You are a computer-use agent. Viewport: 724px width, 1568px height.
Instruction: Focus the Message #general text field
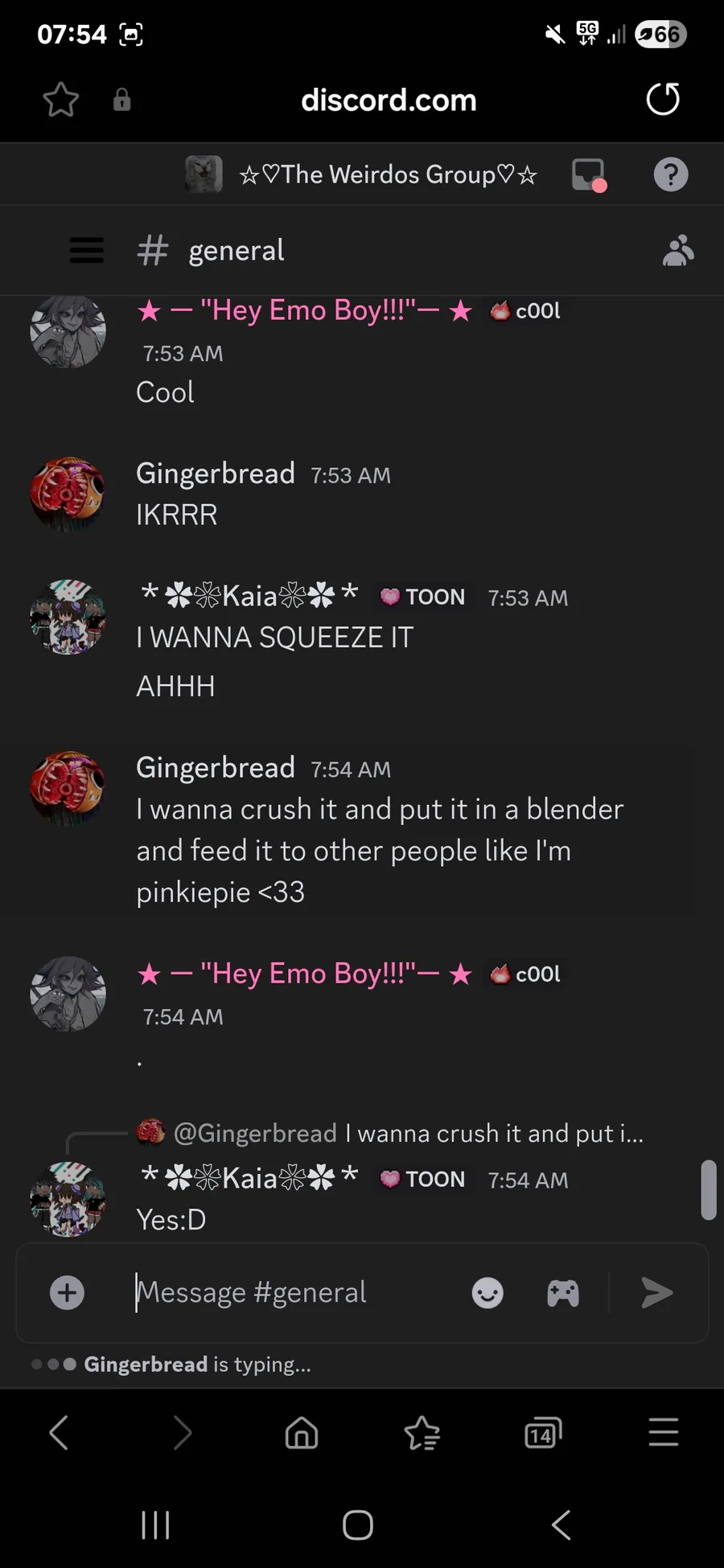point(294,1292)
